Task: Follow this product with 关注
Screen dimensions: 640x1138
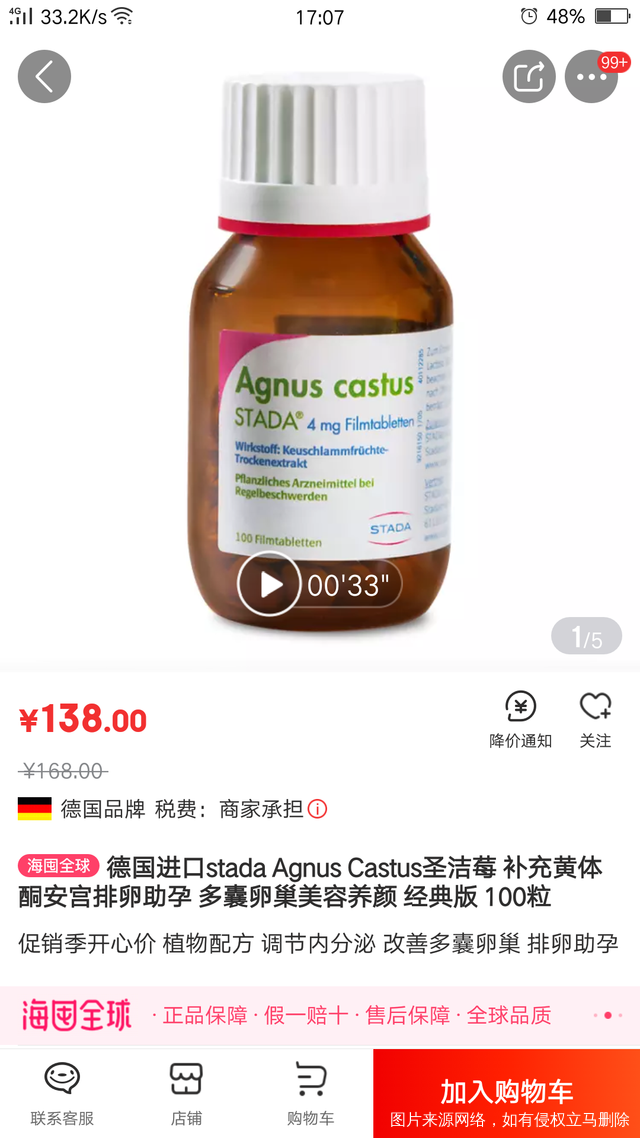Action: tap(595, 718)
